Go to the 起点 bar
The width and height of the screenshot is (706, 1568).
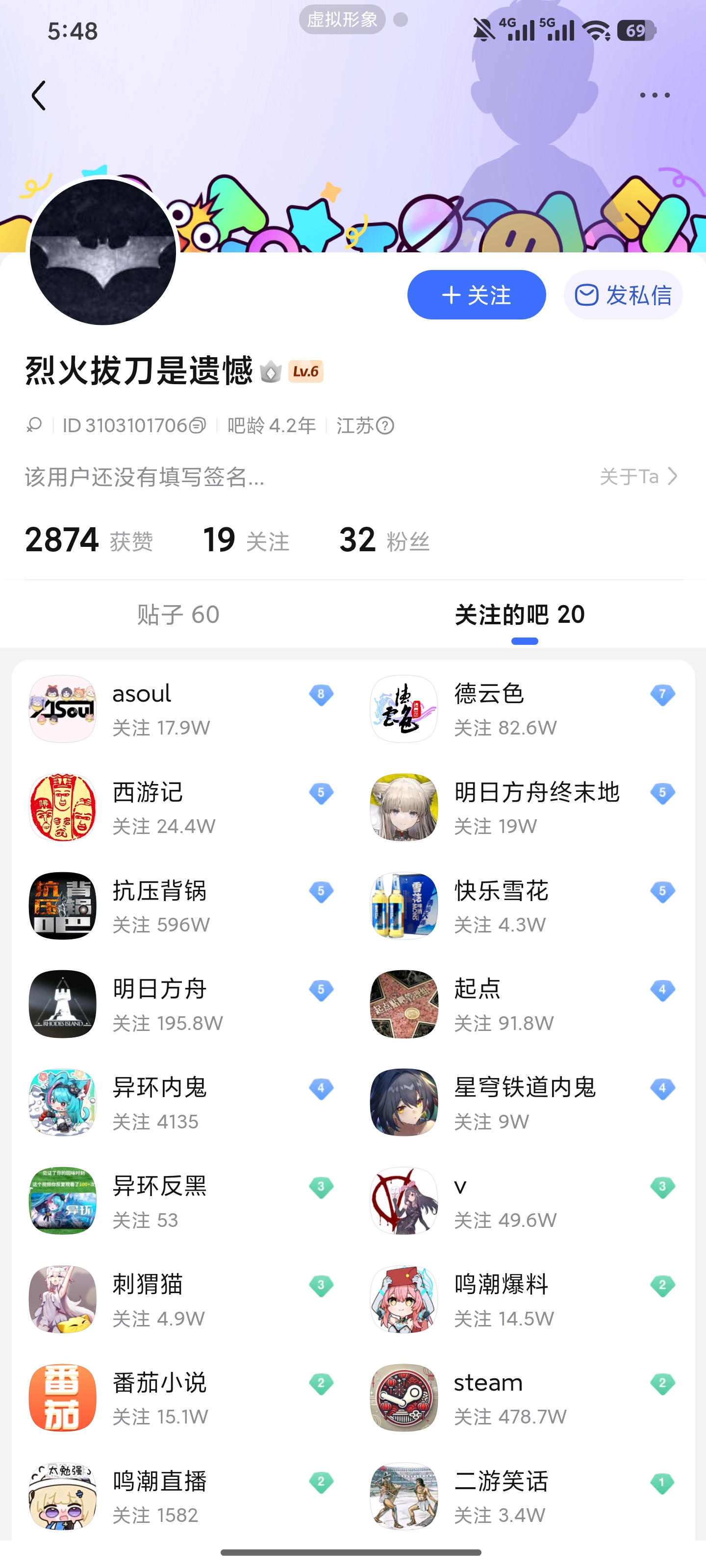pos(478,1004)
